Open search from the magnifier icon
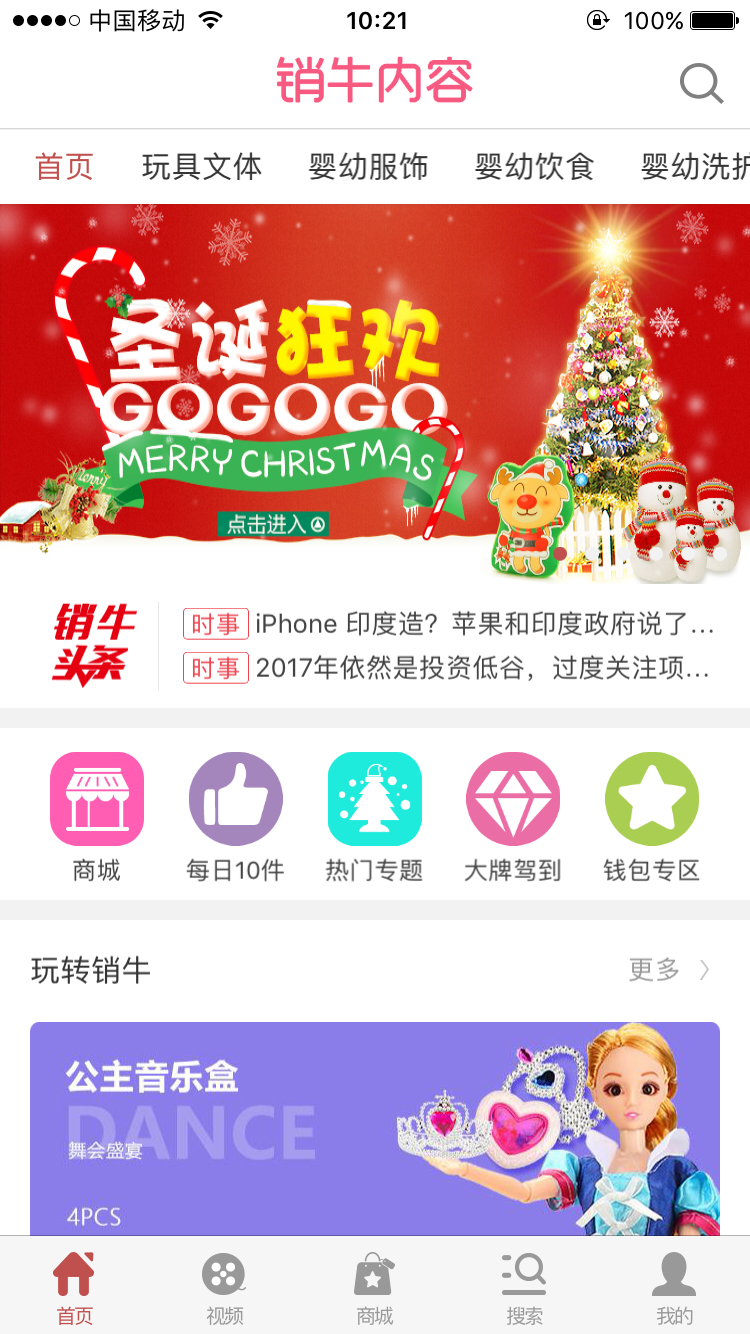This screenshot has width=750, height=1334. [x=701, y=84]
